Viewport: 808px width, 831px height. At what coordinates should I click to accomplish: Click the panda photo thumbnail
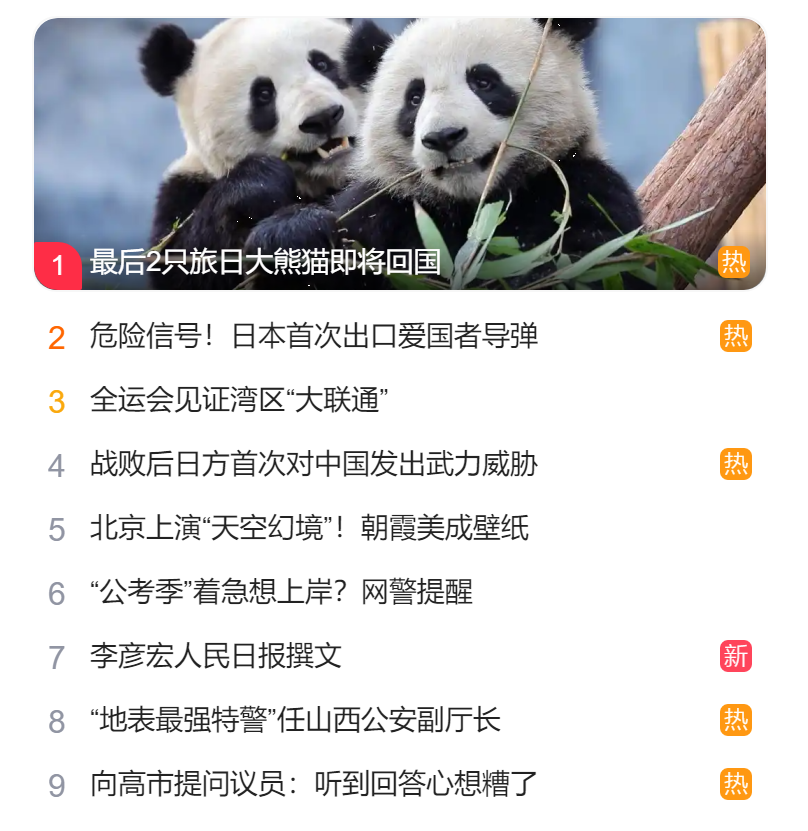(x=400, y=140)
